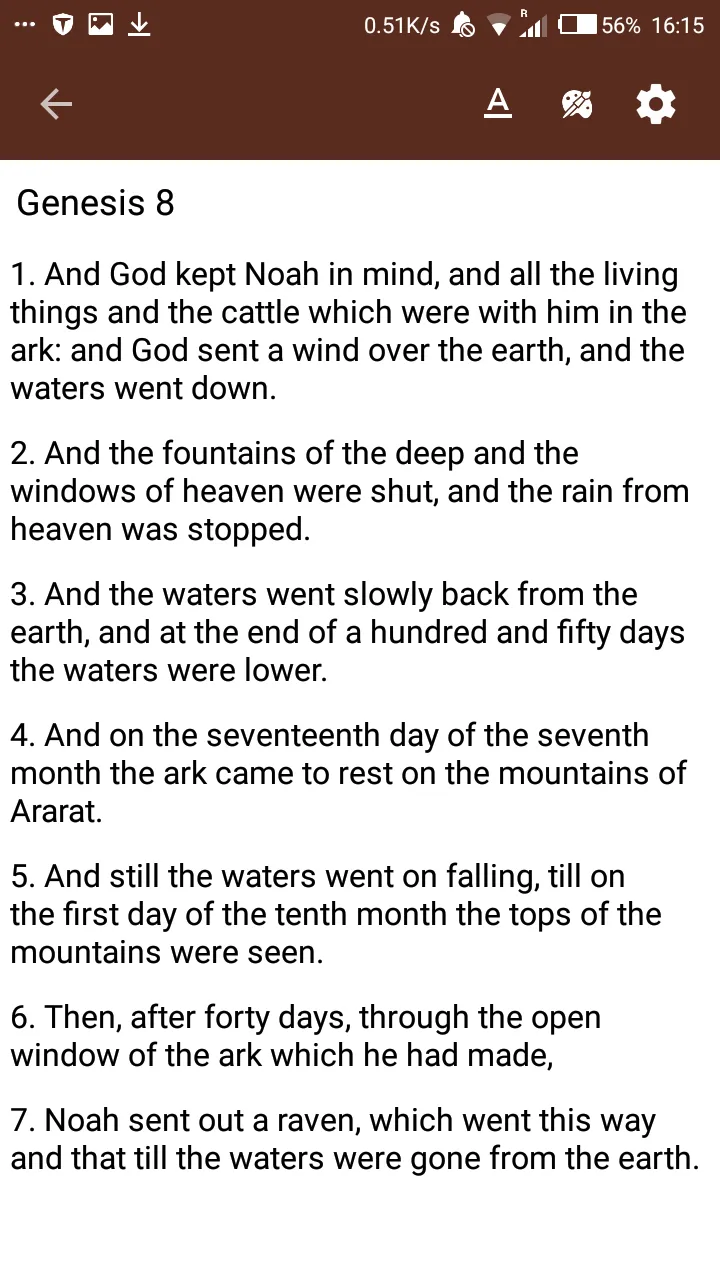The width and height of the screenshot is (720, 1280).
Task: Go back using the arrow
Action: point(56,104)
